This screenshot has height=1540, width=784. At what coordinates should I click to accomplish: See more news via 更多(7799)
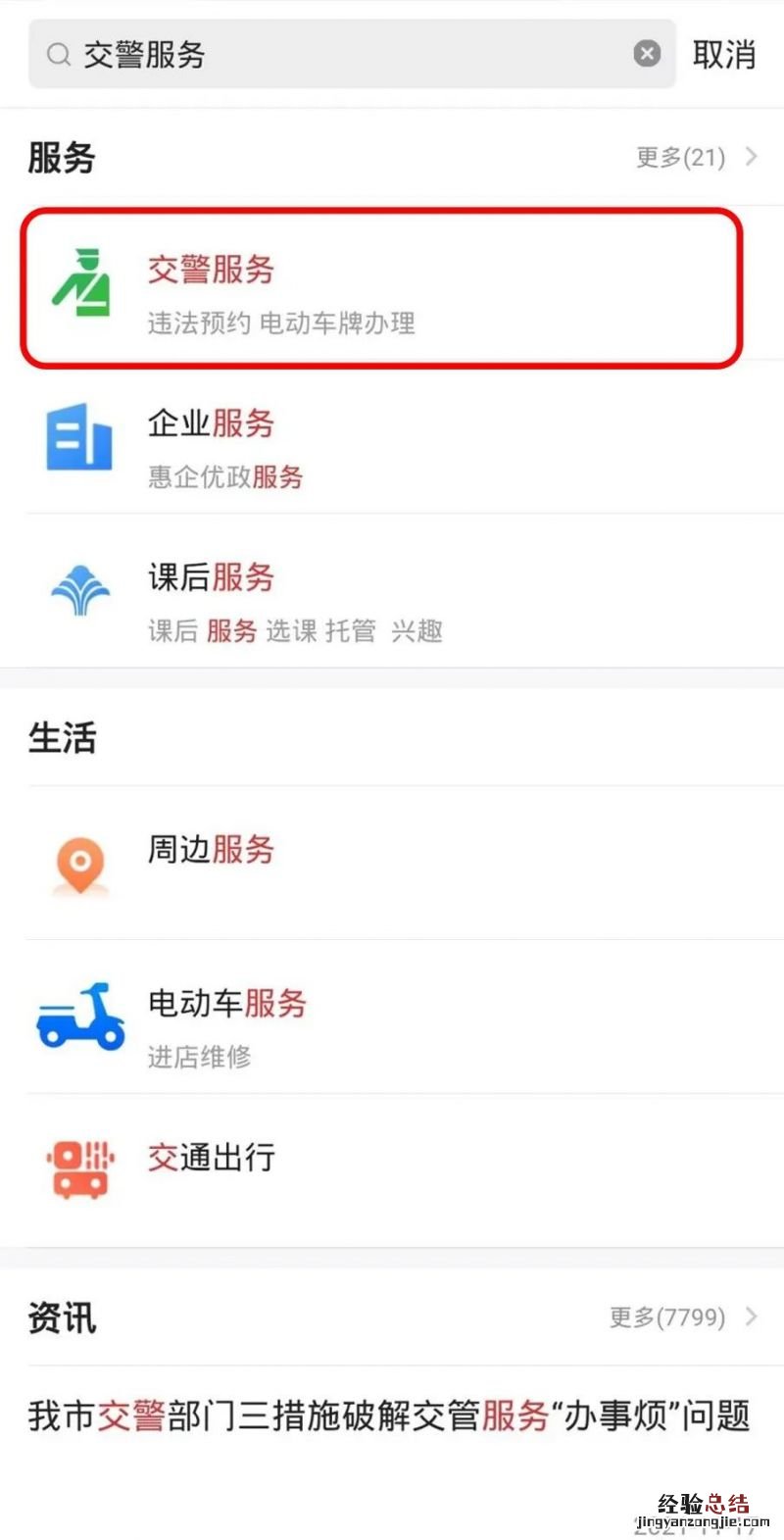[x=682, y=1316]
